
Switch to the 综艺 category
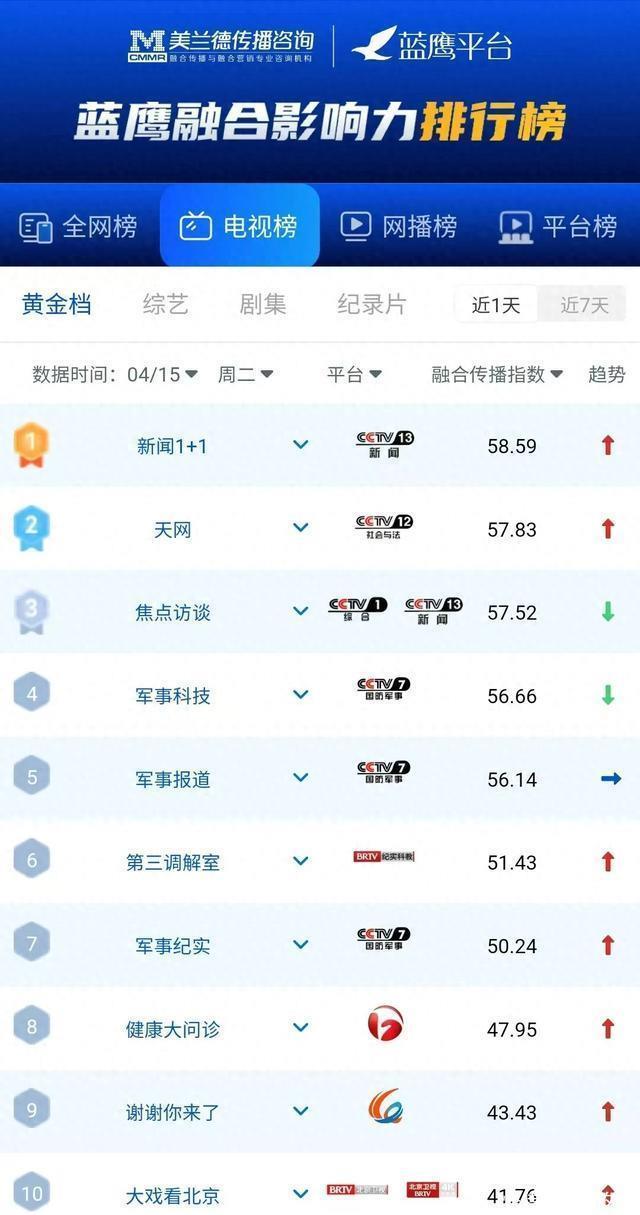pyautogui.click(x=165, y=304)
